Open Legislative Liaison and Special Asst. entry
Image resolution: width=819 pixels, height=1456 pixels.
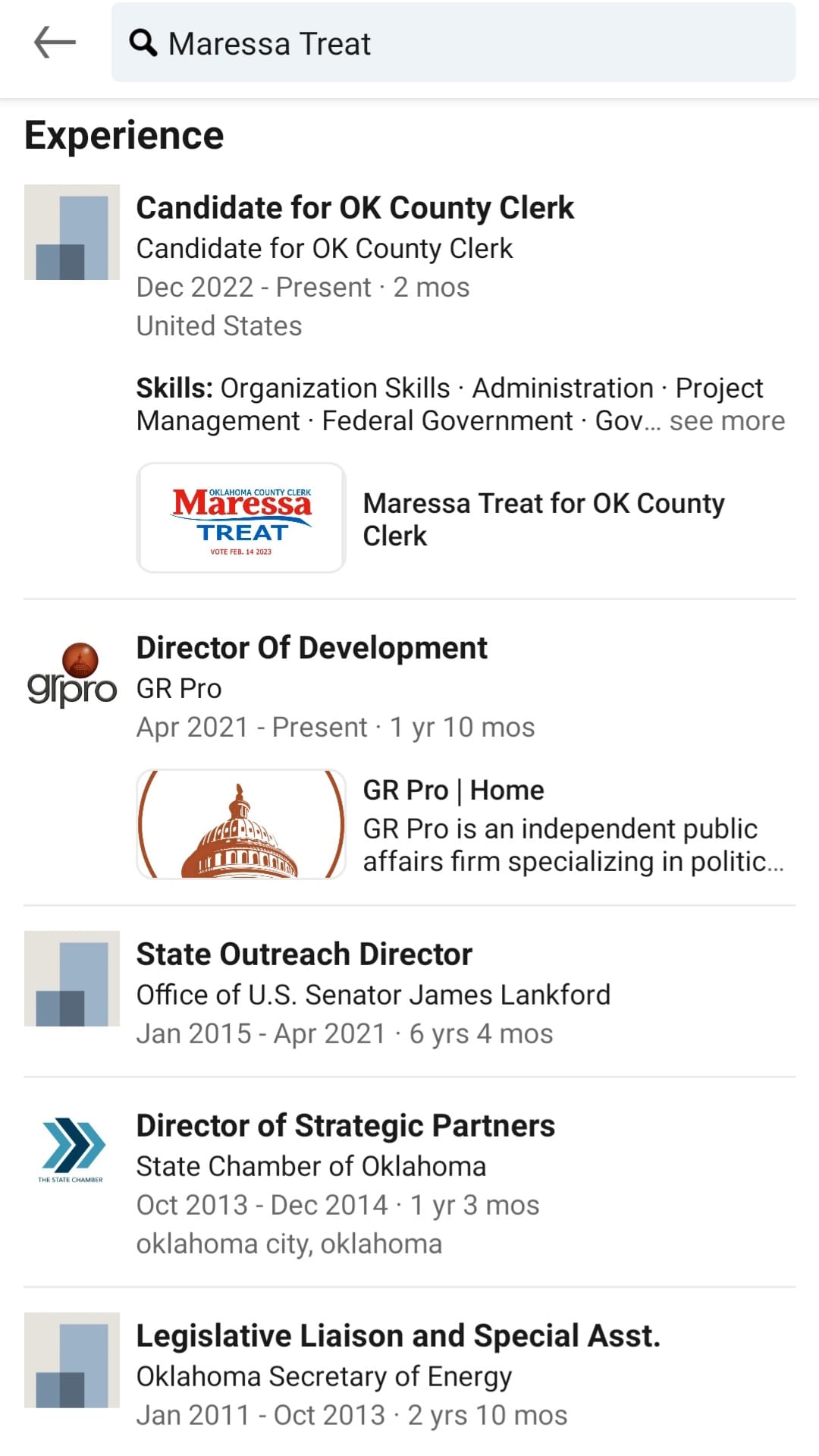(x=397, y=1336)
